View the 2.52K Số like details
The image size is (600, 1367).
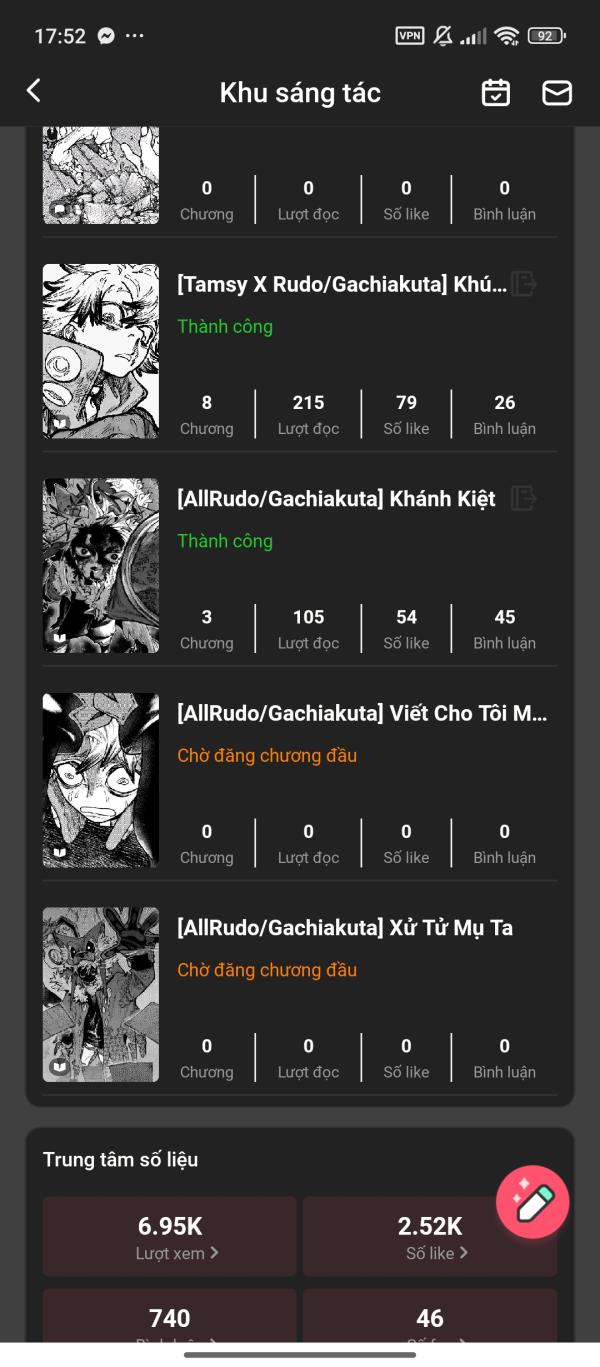click(x=430, y=1236)
